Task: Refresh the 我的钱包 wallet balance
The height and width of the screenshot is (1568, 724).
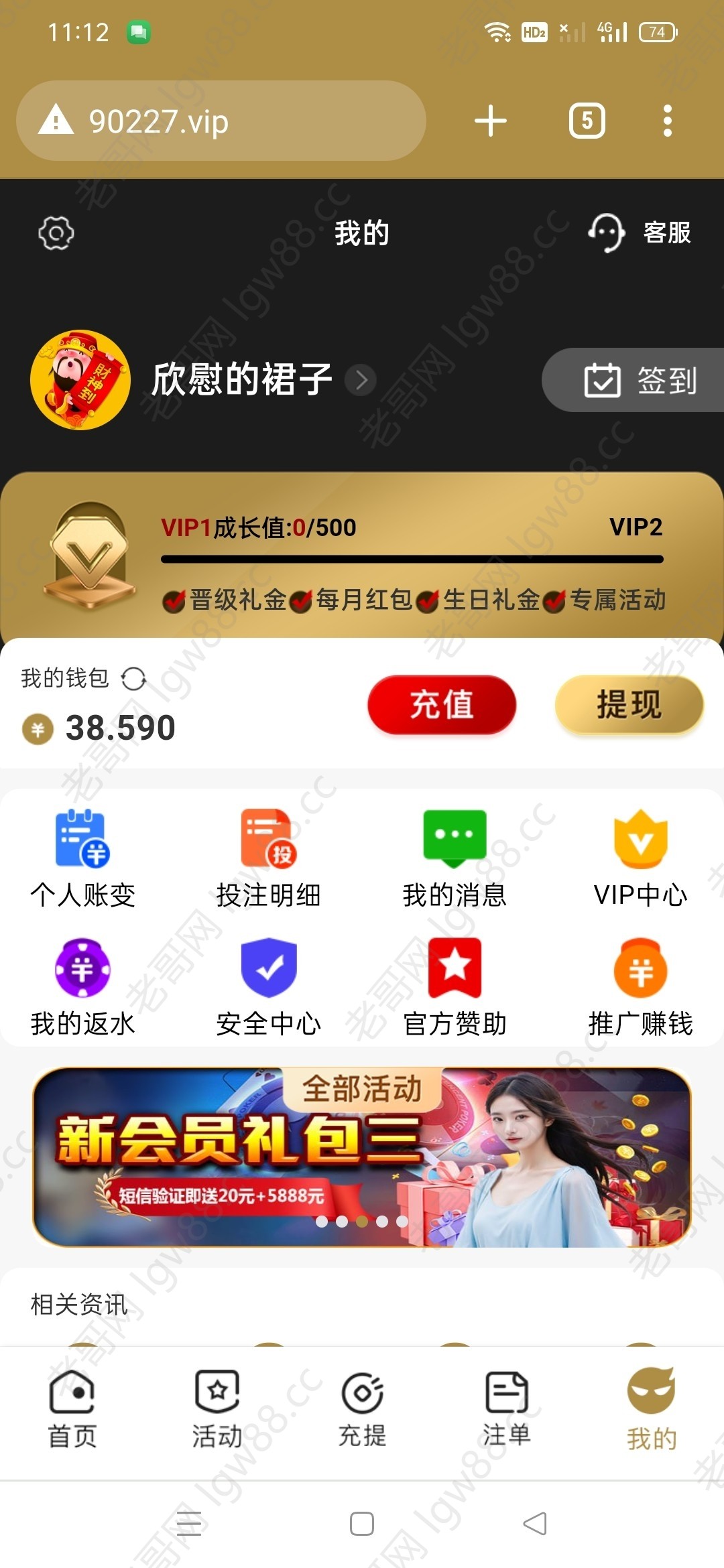Action: click(x=133, y=679)
